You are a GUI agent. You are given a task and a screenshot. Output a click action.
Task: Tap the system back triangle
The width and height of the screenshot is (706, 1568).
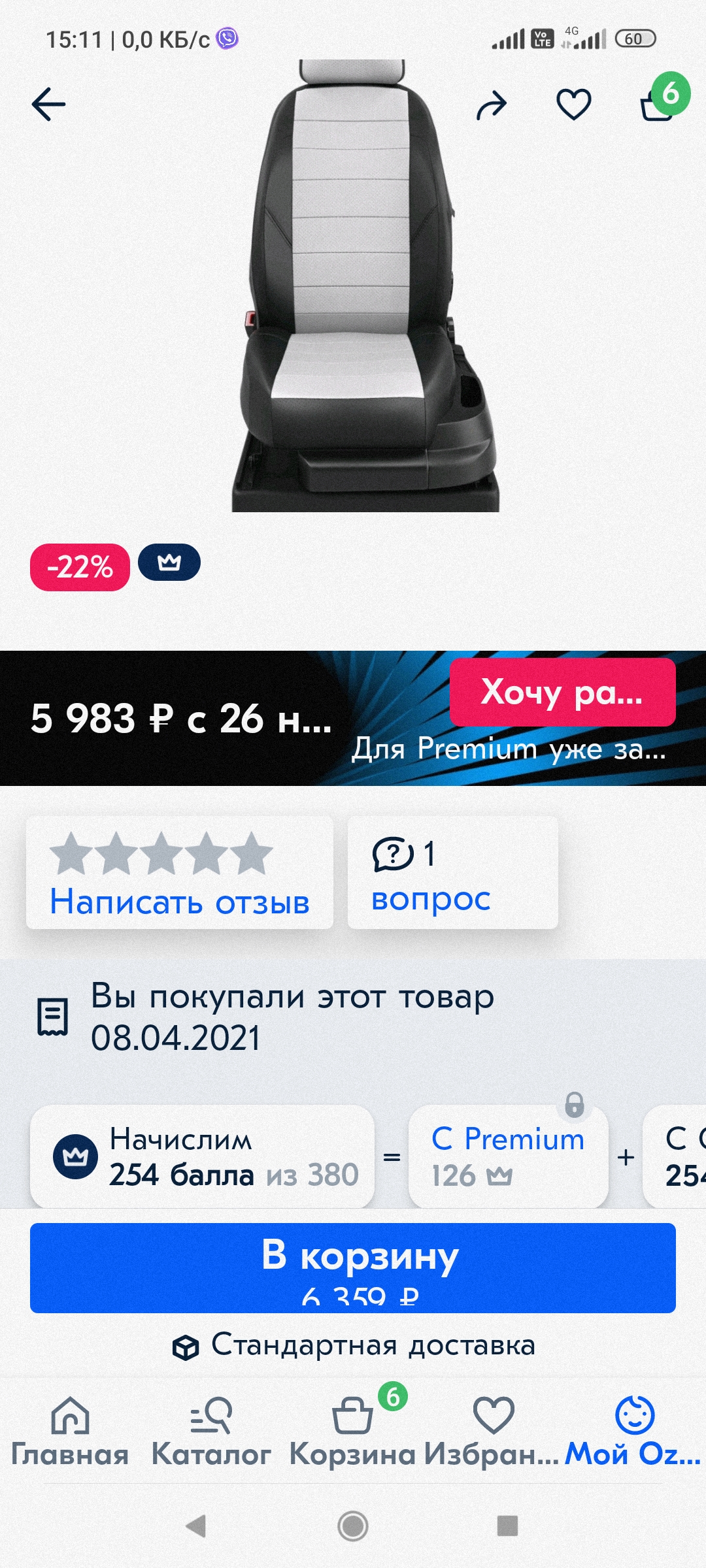coord(196,1526)
